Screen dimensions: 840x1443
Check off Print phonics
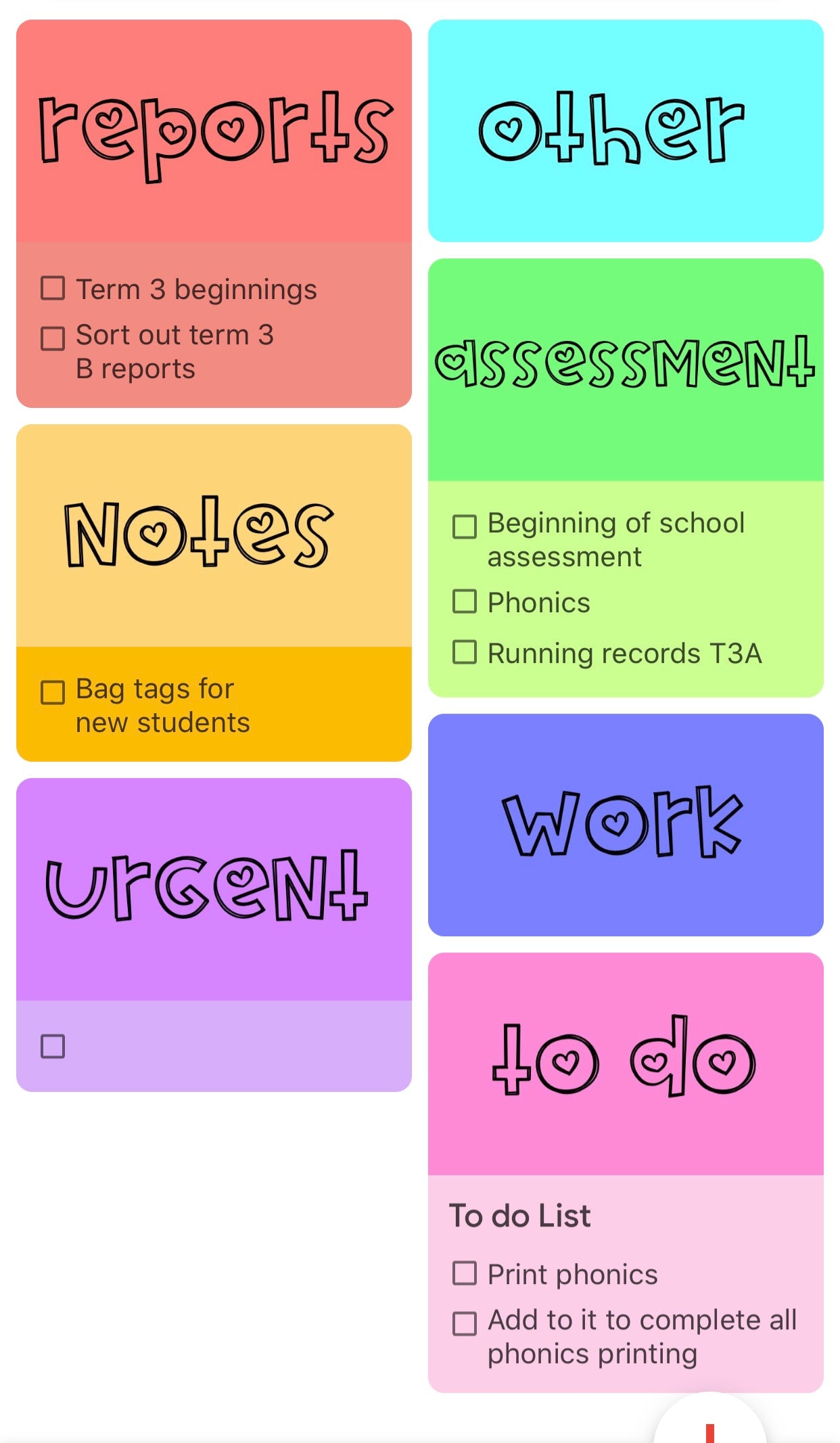pos(465,1273)
